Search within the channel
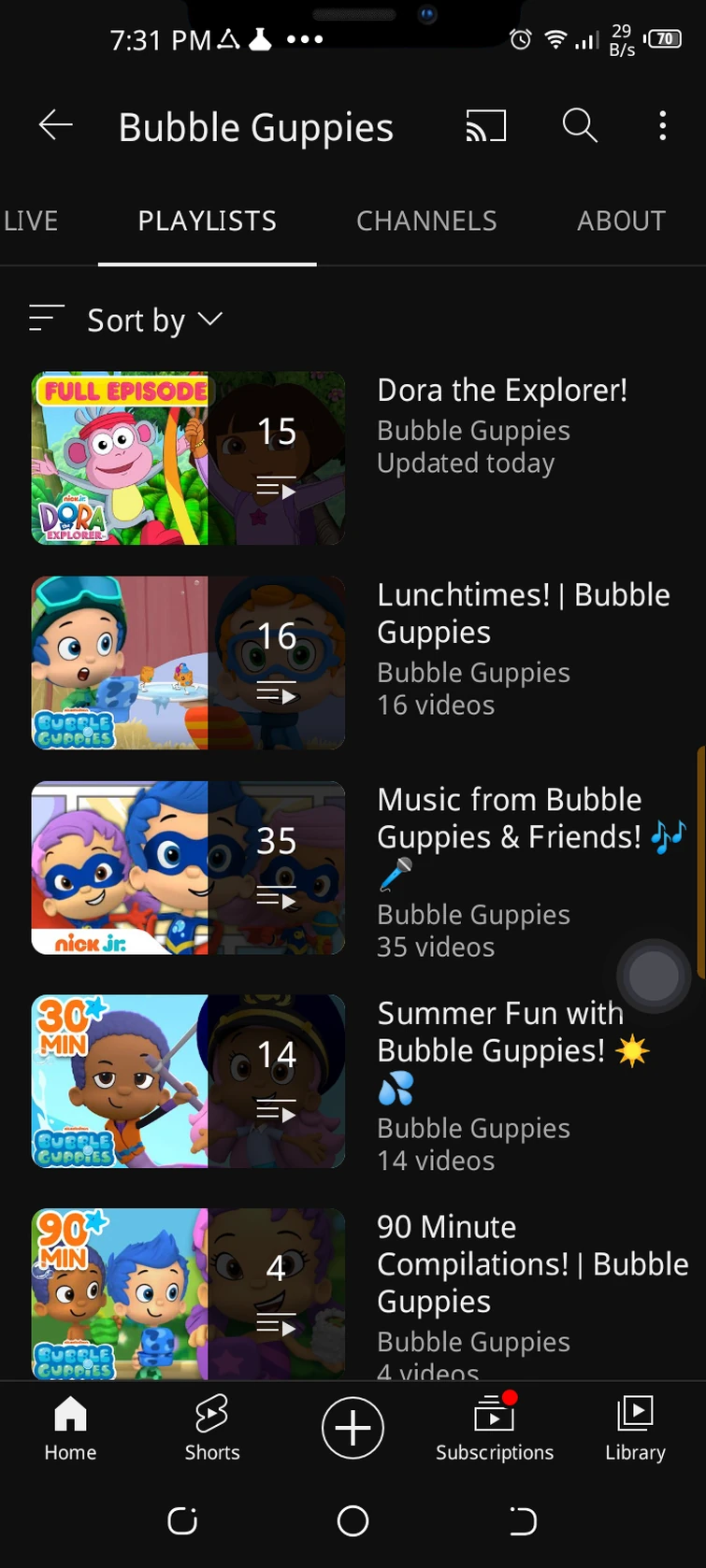The width and height of the screenshot is (706, 1568). (x=580, y=125)
